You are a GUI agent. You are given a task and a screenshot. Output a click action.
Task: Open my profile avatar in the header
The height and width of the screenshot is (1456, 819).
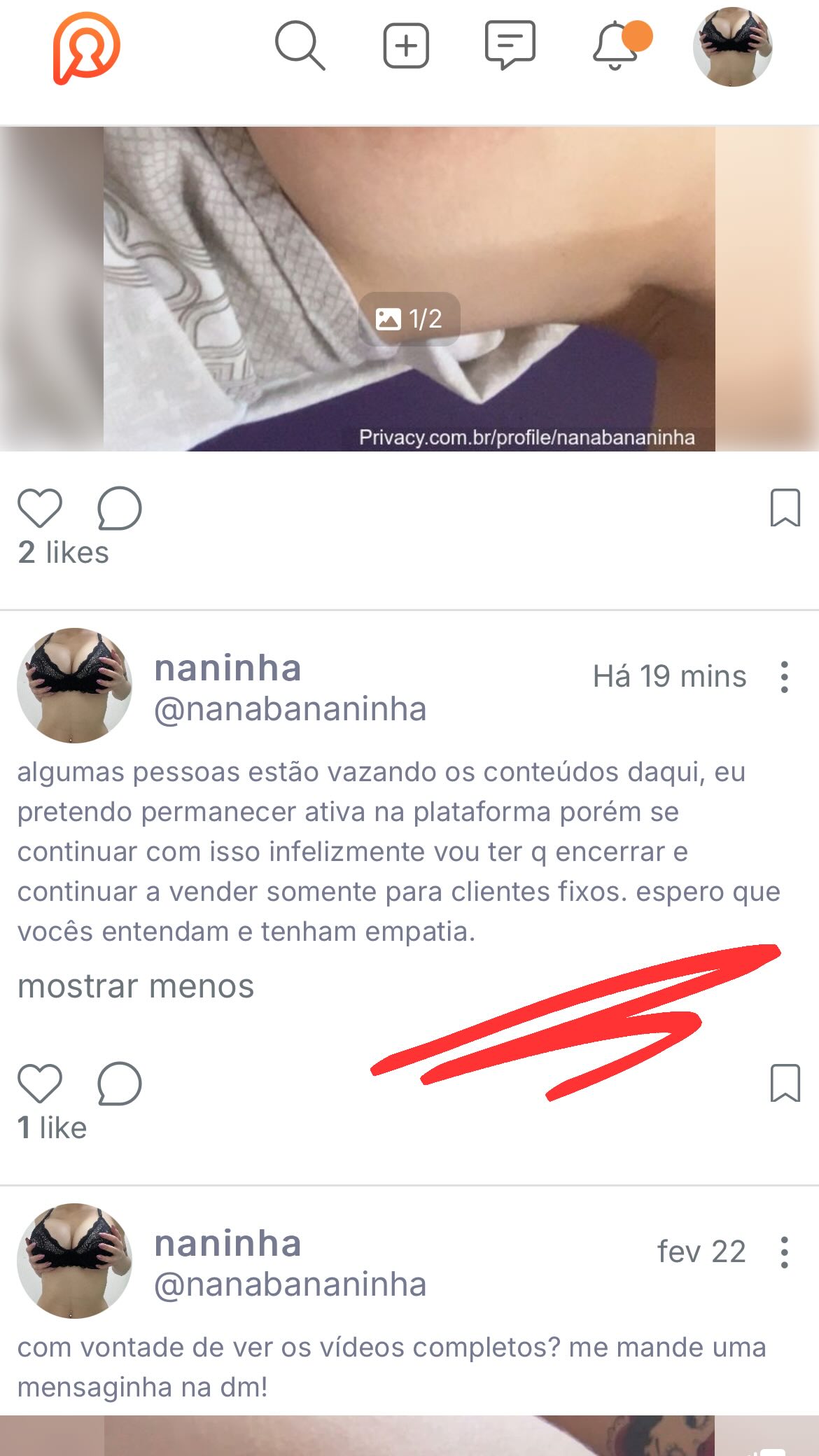[x=732, y=47]
